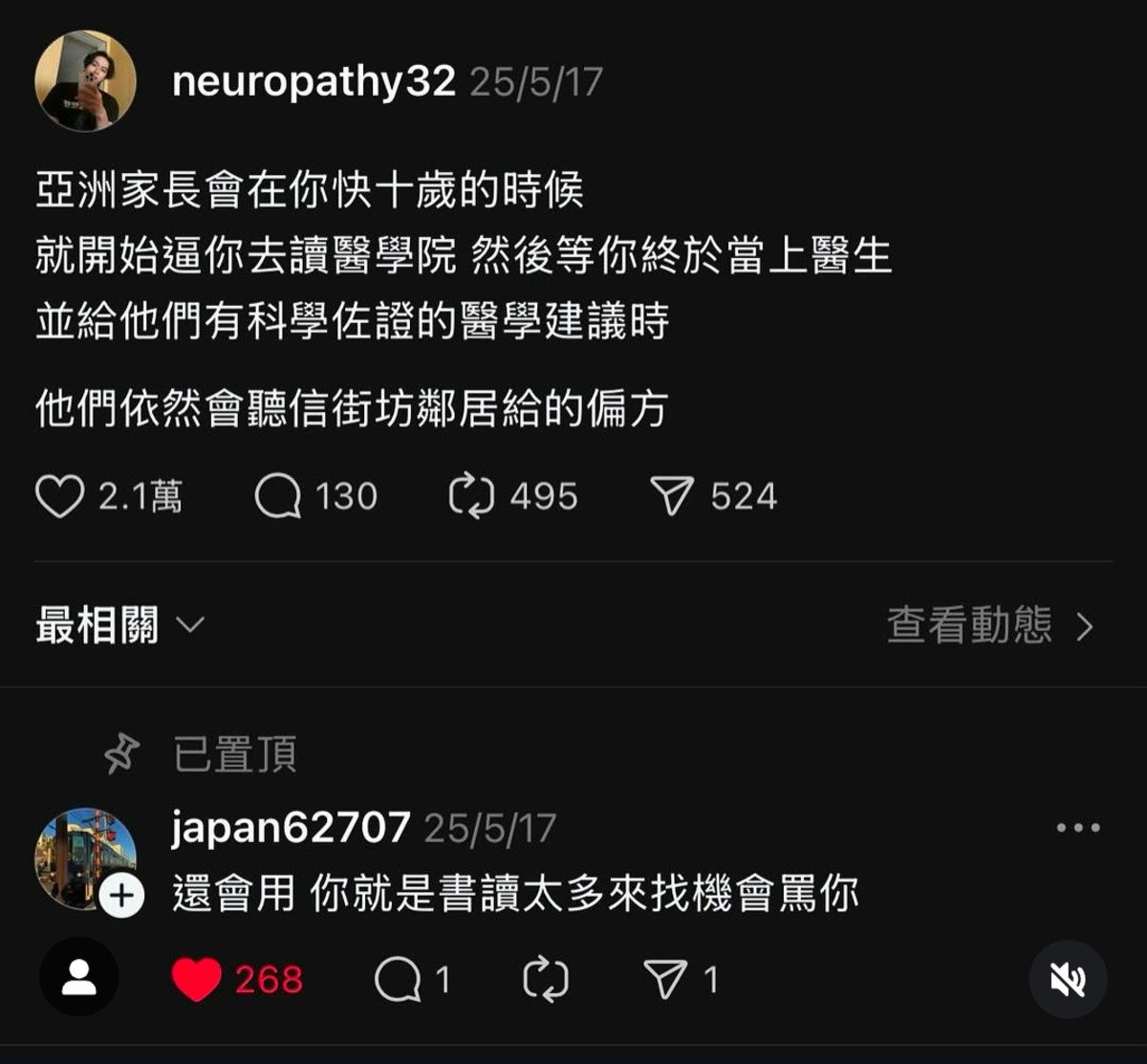
Task: Follow japan62707 via the plus badge
Action: [x=121, y=896]
